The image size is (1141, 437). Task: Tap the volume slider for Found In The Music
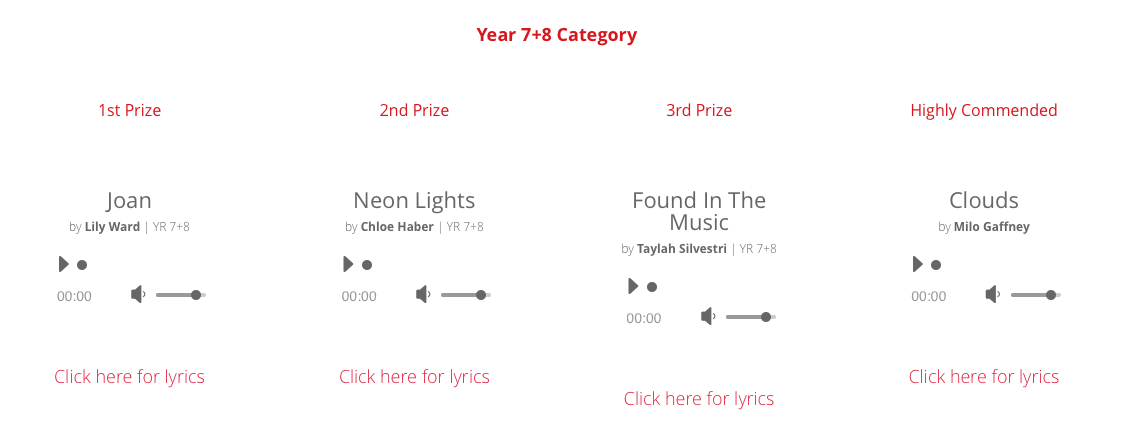[x=750, y=317]
